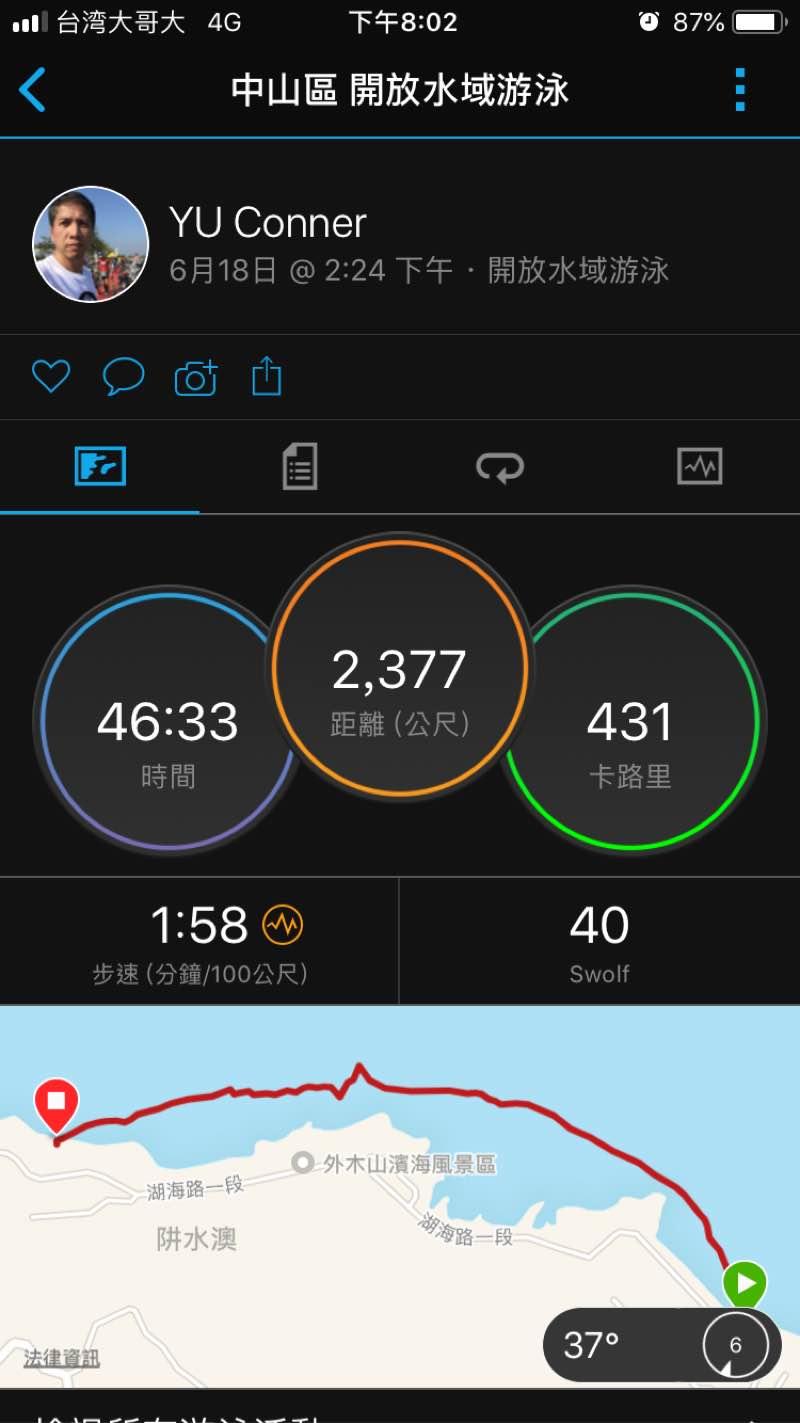The width and height of the screenshot is (800, 1423).
Task: Switch to the laps tab
Action: click(499, 467)
